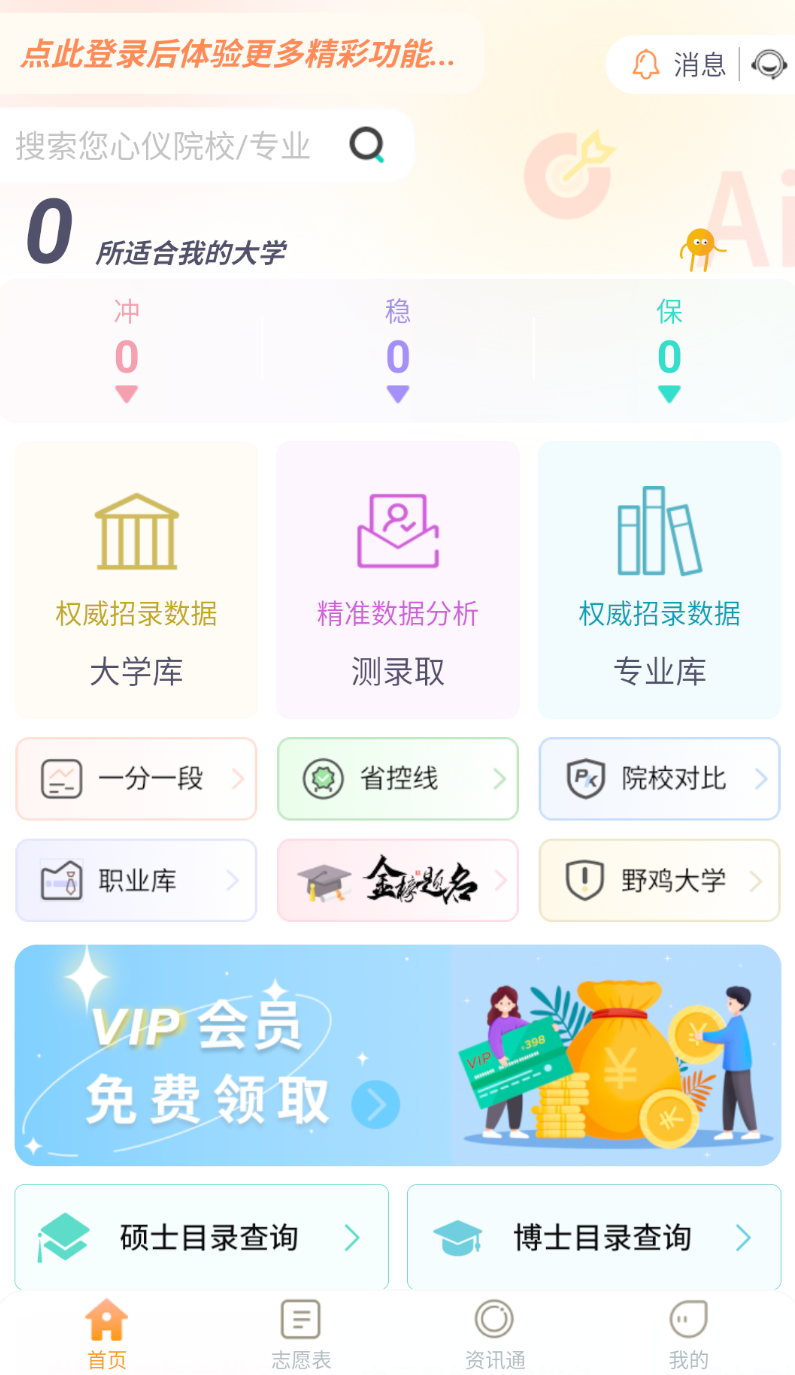The width and height of the screenshot is (795, 1375).
Task: Open 一分一段 score ranking
Action: tap(136, 779)
